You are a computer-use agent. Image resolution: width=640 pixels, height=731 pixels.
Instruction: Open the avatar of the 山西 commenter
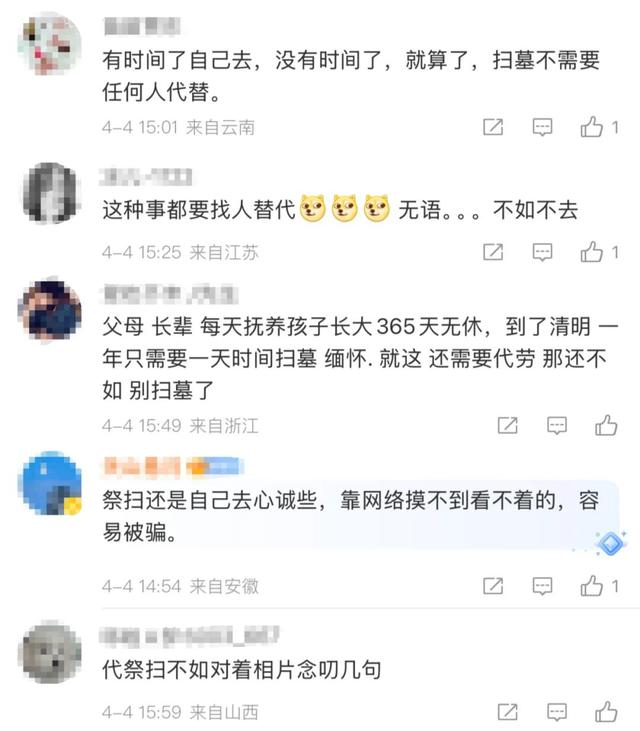click(x=50, y=652)
